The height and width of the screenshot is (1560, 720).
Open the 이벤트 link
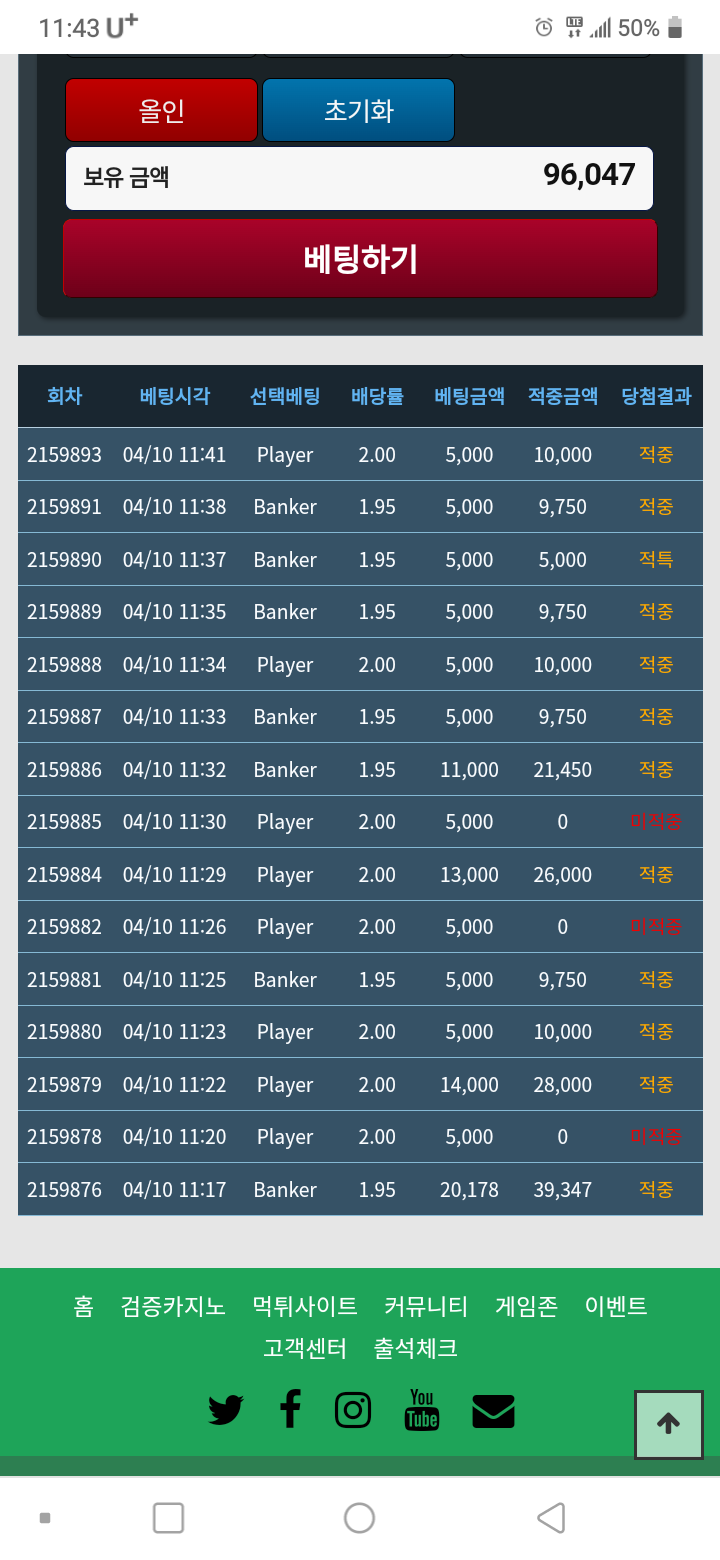tap(616, 1306)
